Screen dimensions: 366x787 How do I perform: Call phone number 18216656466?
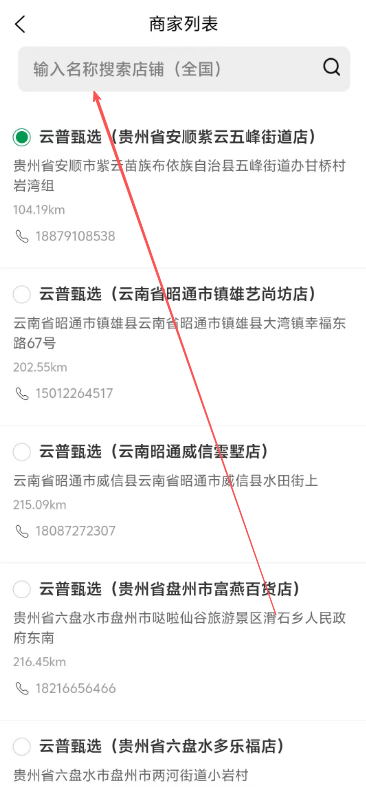[x=65, y=688]
